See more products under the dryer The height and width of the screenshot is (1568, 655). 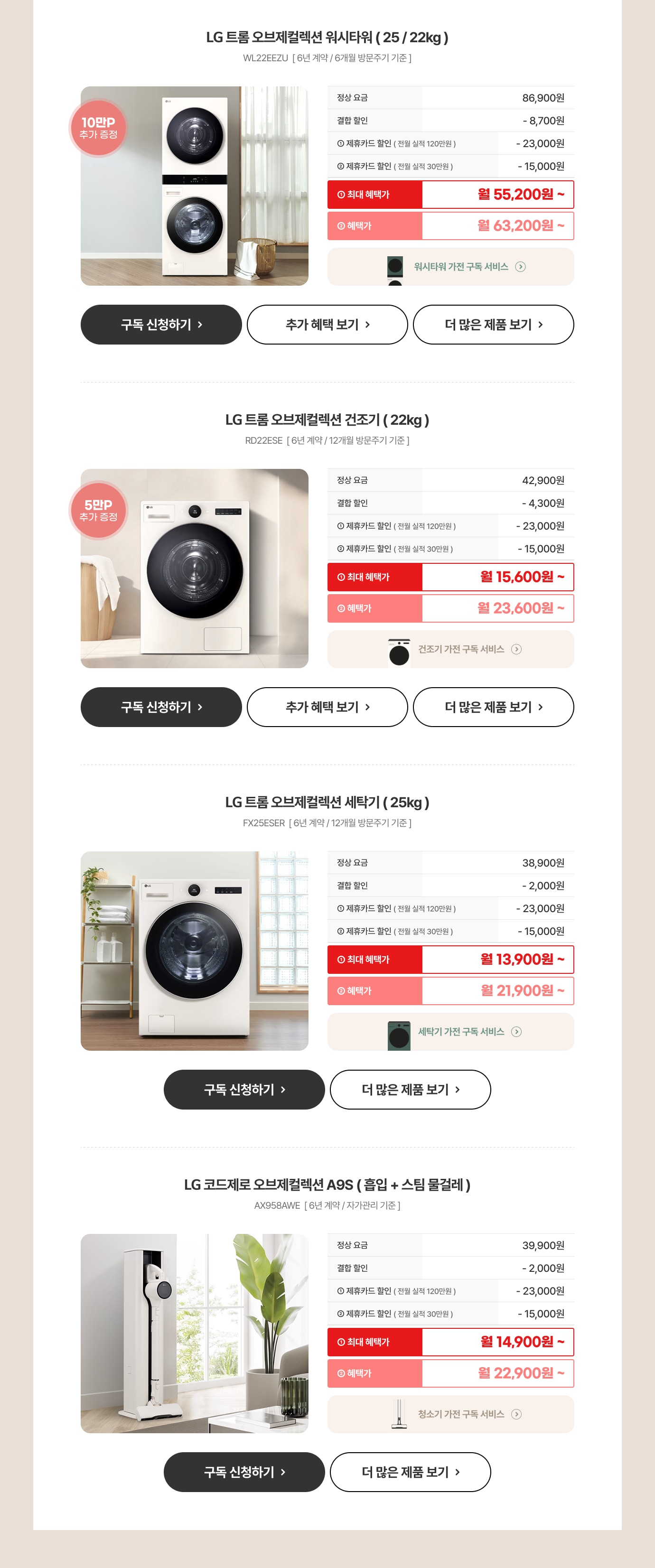493,707
